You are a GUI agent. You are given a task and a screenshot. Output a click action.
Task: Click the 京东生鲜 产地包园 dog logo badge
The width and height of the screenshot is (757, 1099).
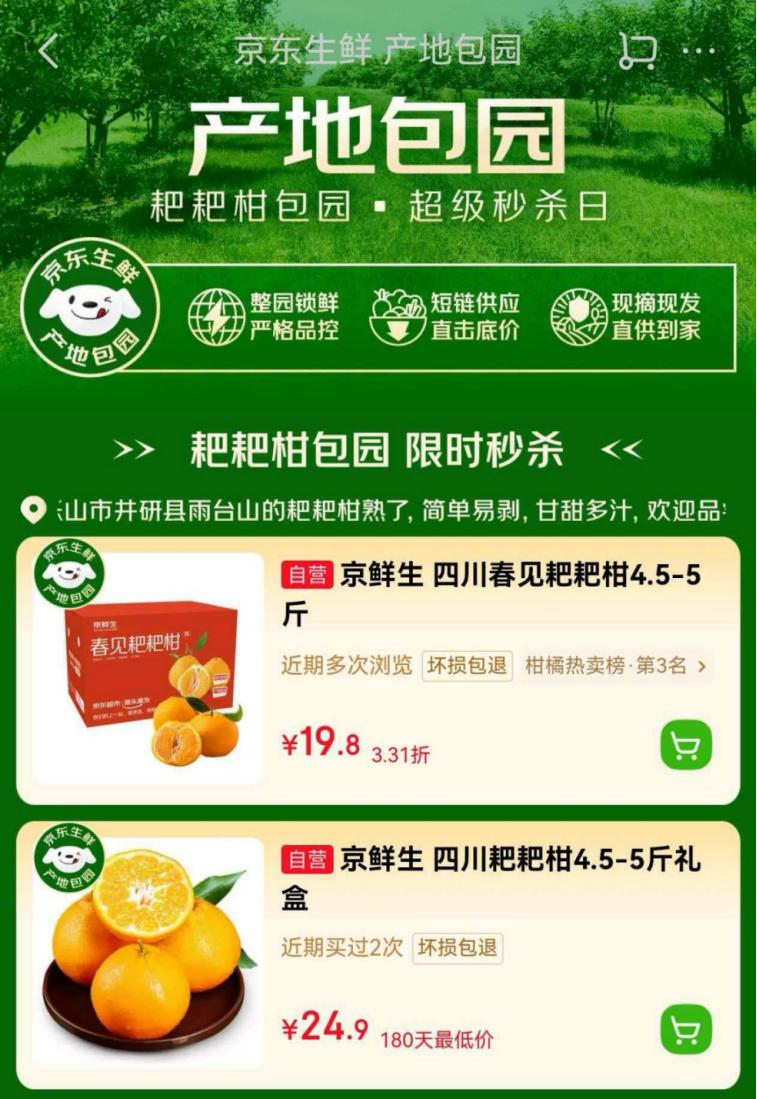[89, 312]
